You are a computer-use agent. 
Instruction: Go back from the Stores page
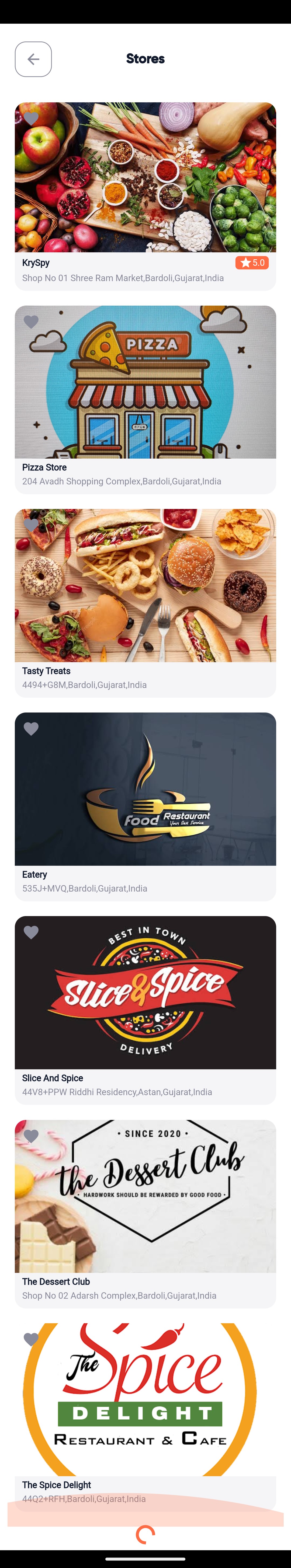pos(33,59)
